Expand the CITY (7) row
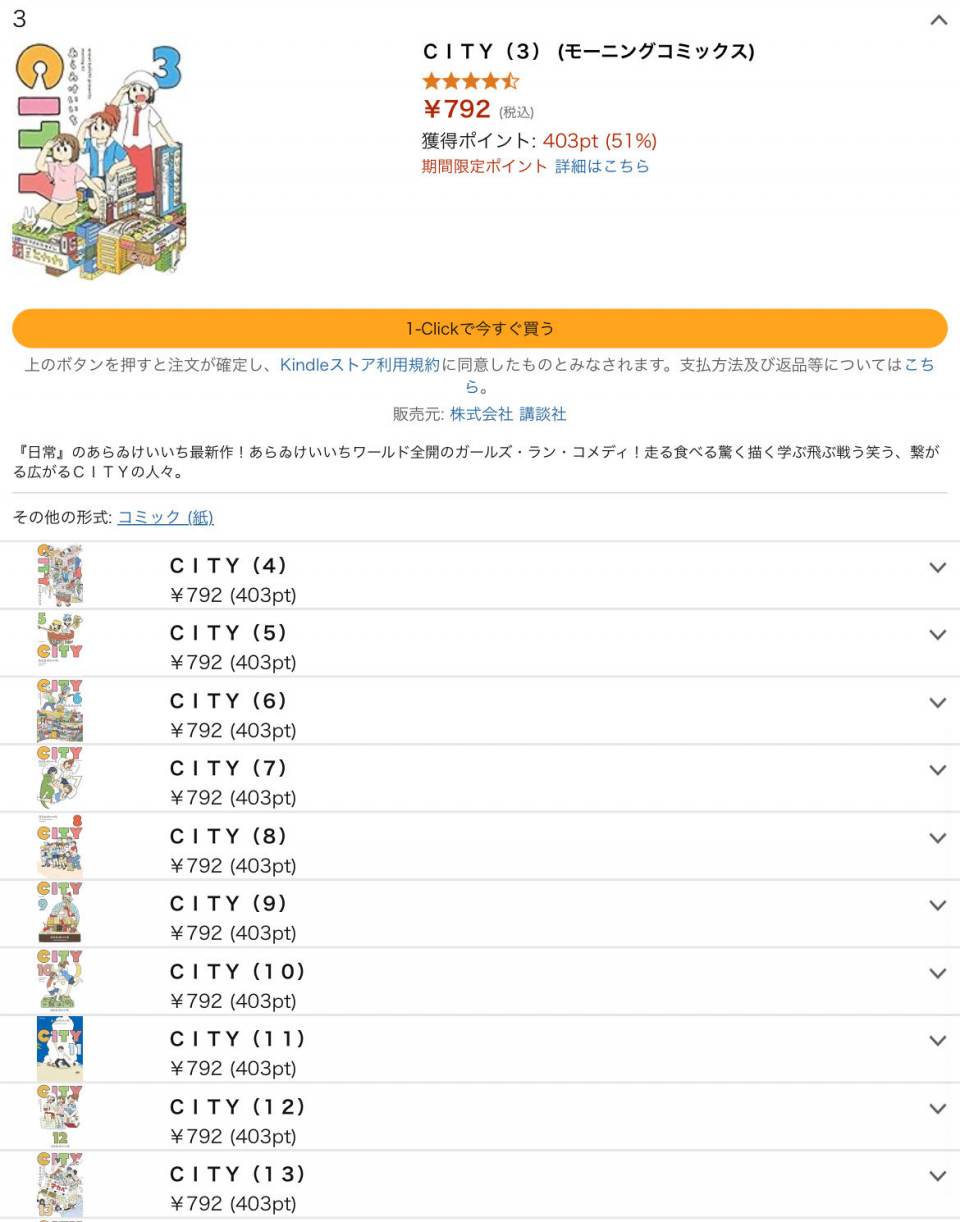The width and height of the screenshot is (960, 1222). (937, 770)
